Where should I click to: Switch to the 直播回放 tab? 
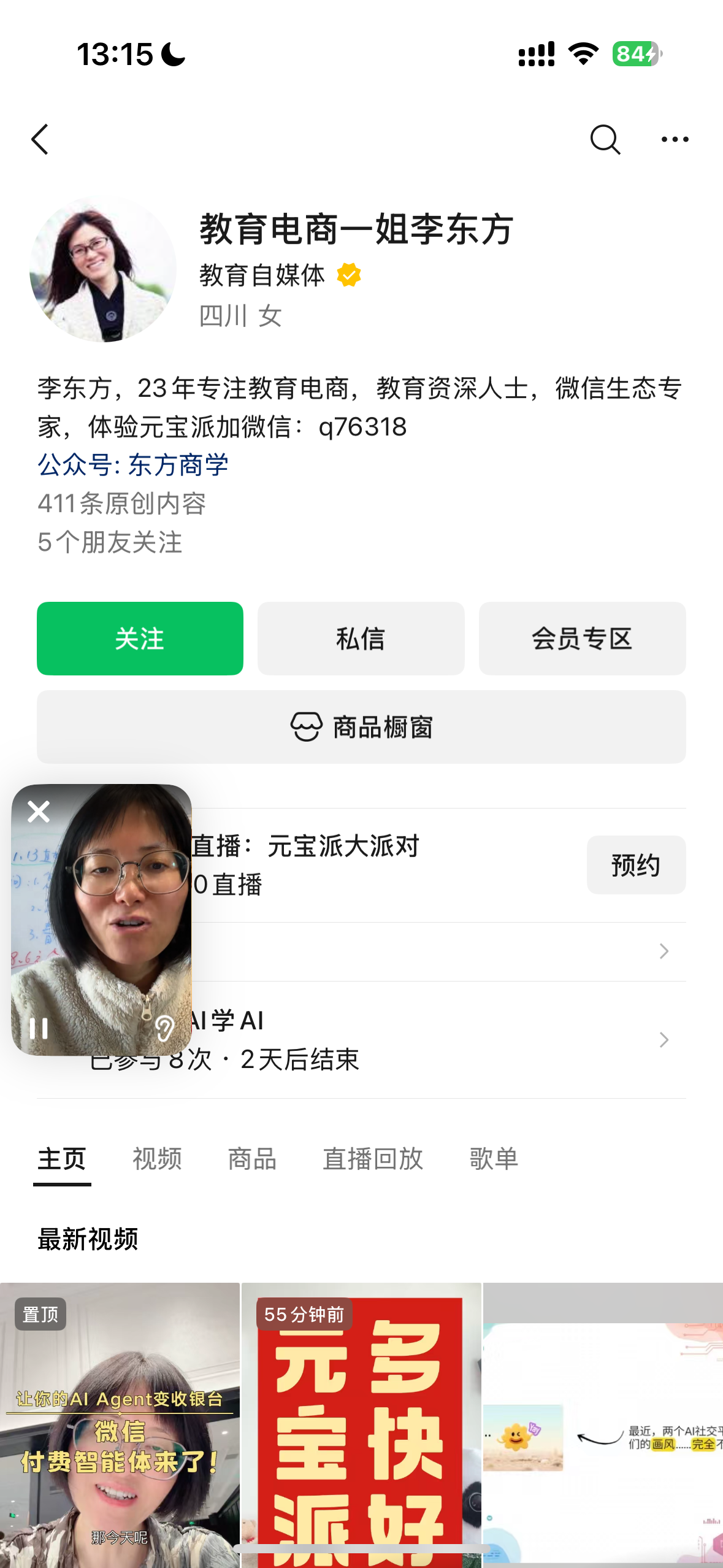coord(373,1159)
